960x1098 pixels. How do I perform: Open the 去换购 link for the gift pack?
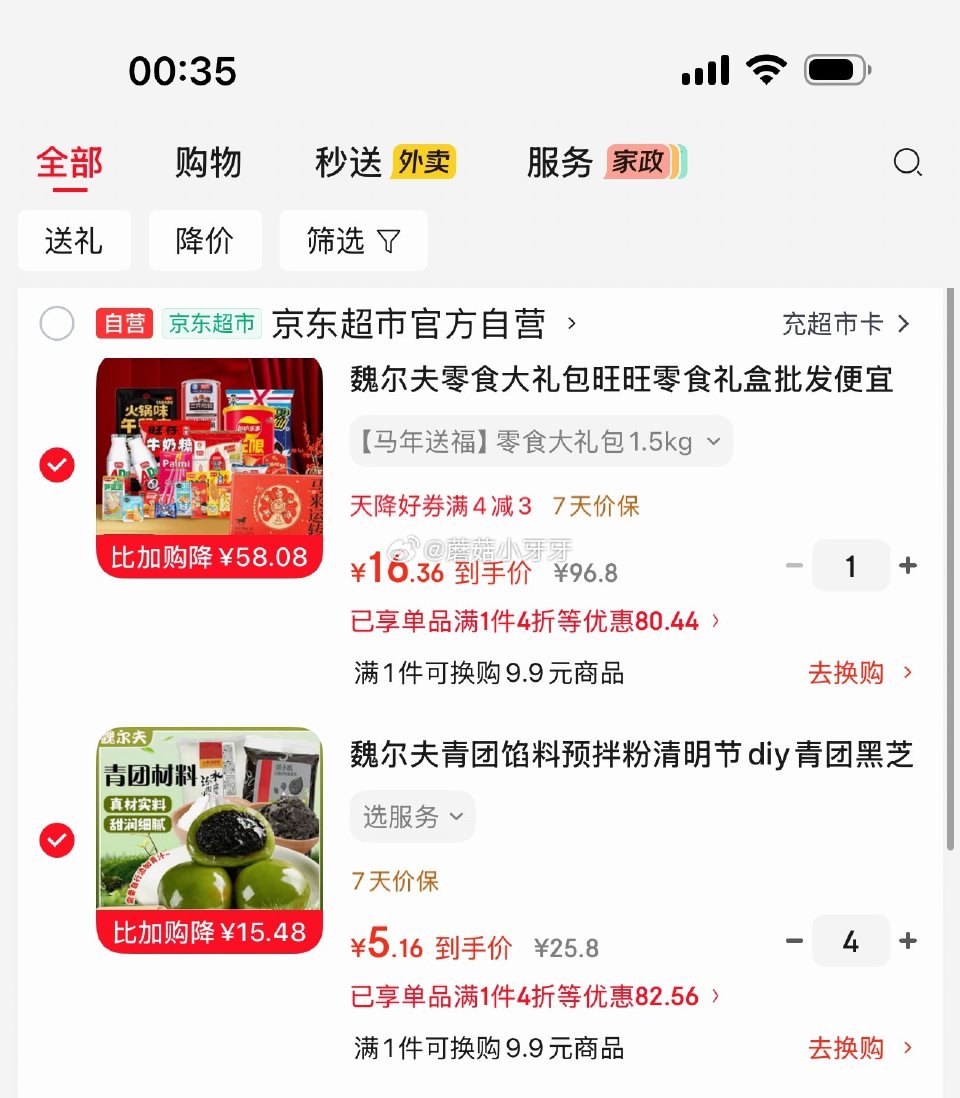point(845,672)
